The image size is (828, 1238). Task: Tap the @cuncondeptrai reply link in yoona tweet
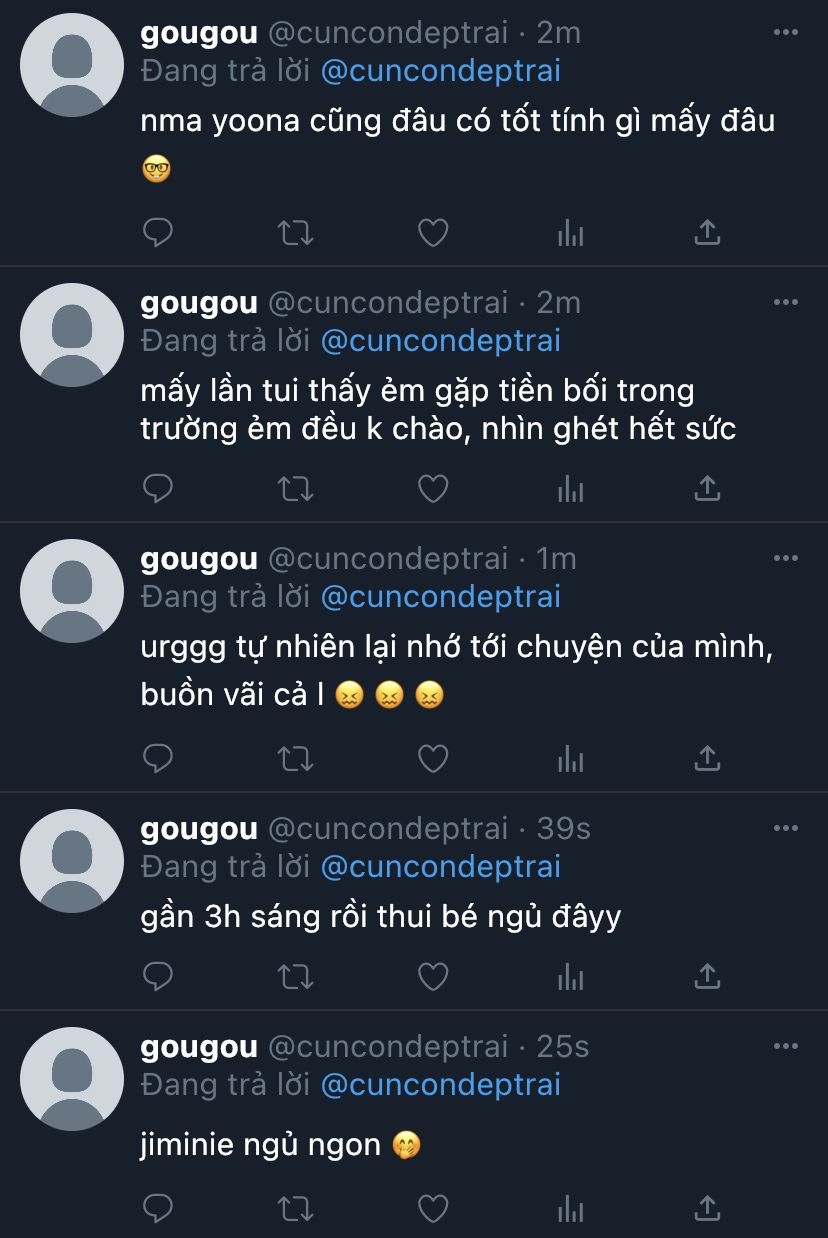[440, 71]
